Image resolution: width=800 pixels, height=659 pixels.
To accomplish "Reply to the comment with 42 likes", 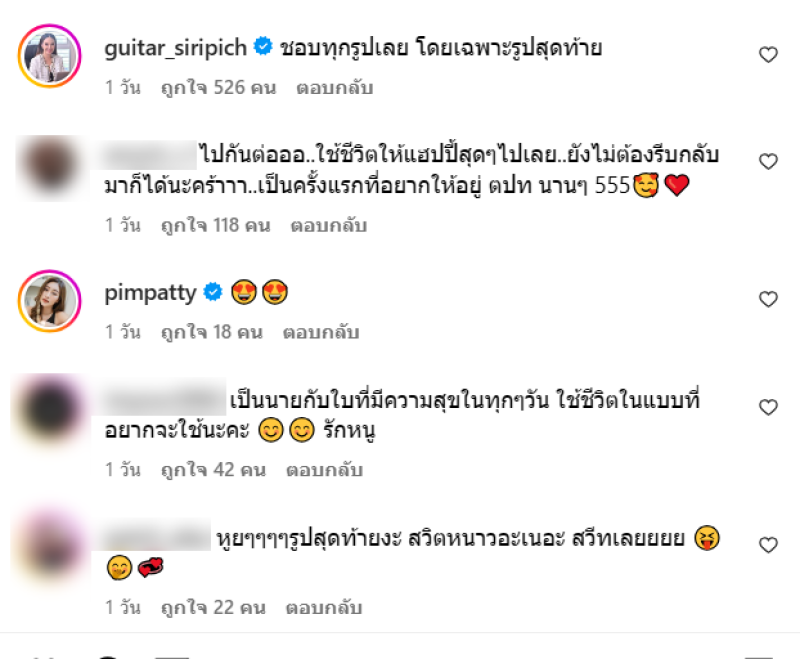I will pyautogui.click(x=324, y=469).
